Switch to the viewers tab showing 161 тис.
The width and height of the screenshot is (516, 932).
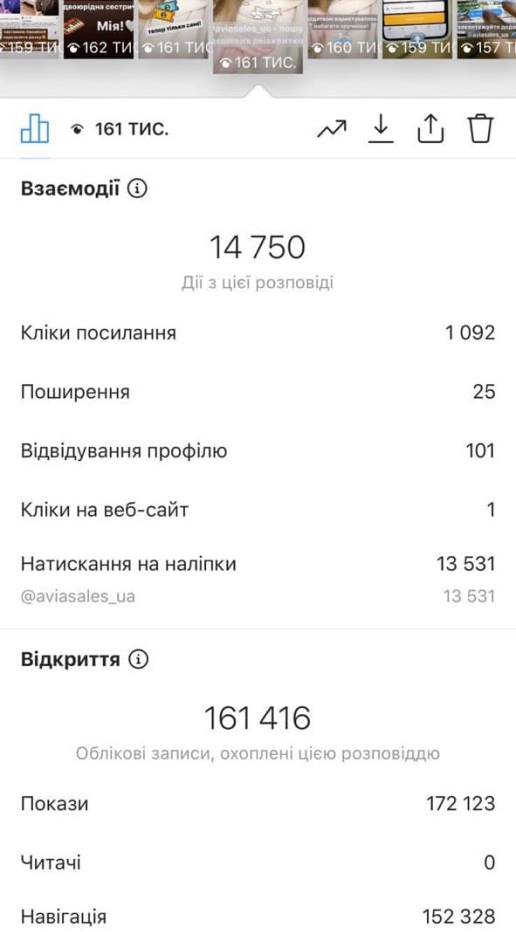(119, 129)
